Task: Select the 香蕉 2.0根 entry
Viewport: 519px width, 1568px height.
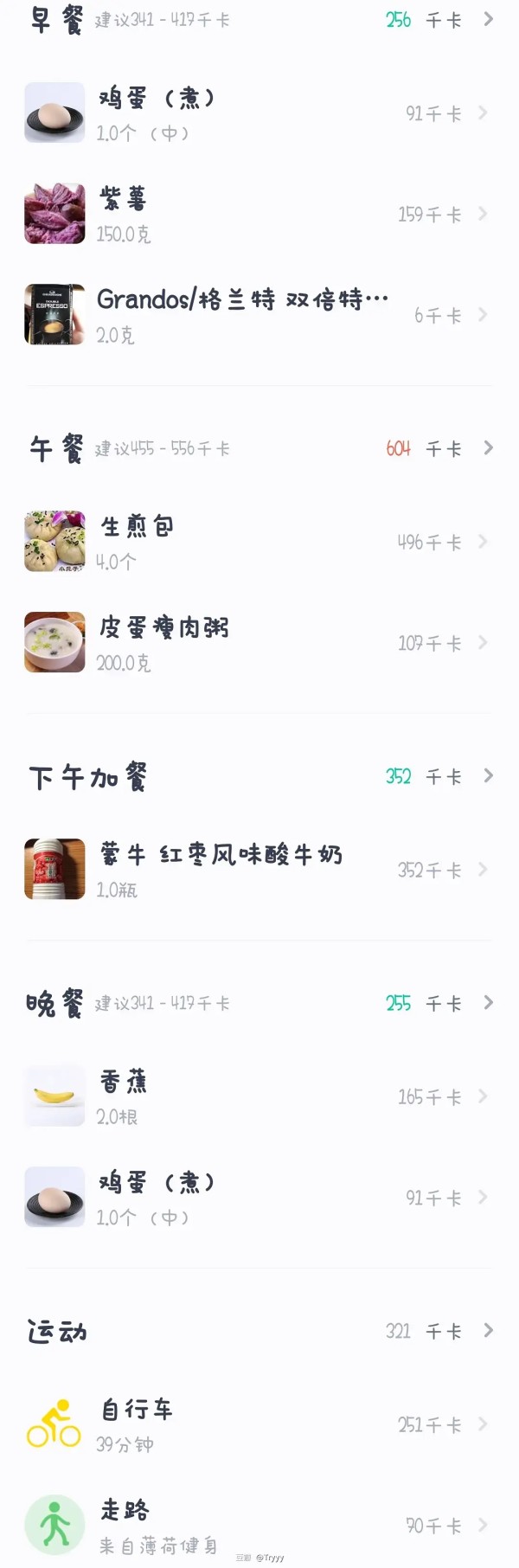Action: (x=259, y=1096)
